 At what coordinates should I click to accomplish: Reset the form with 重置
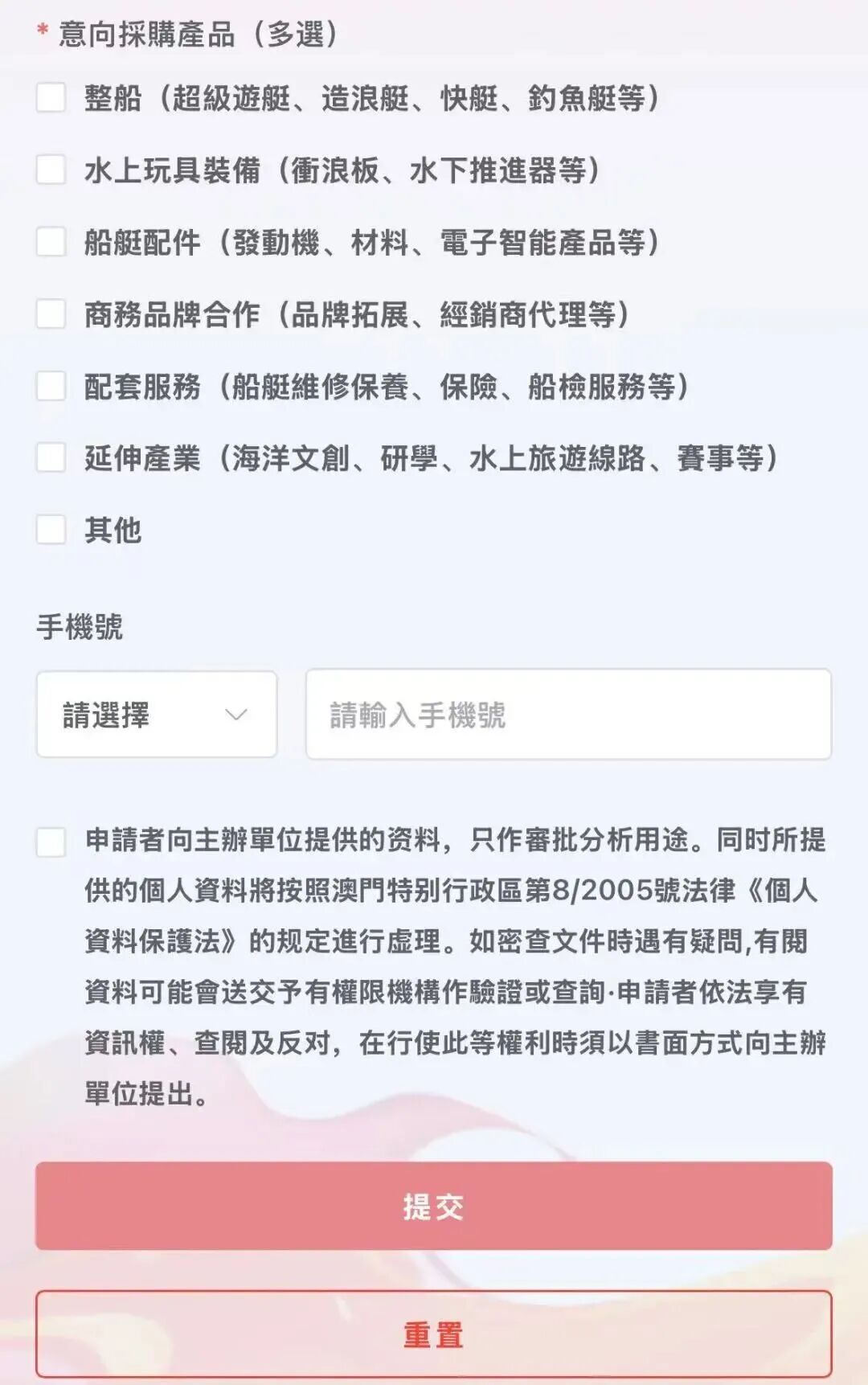point(434,1334)
